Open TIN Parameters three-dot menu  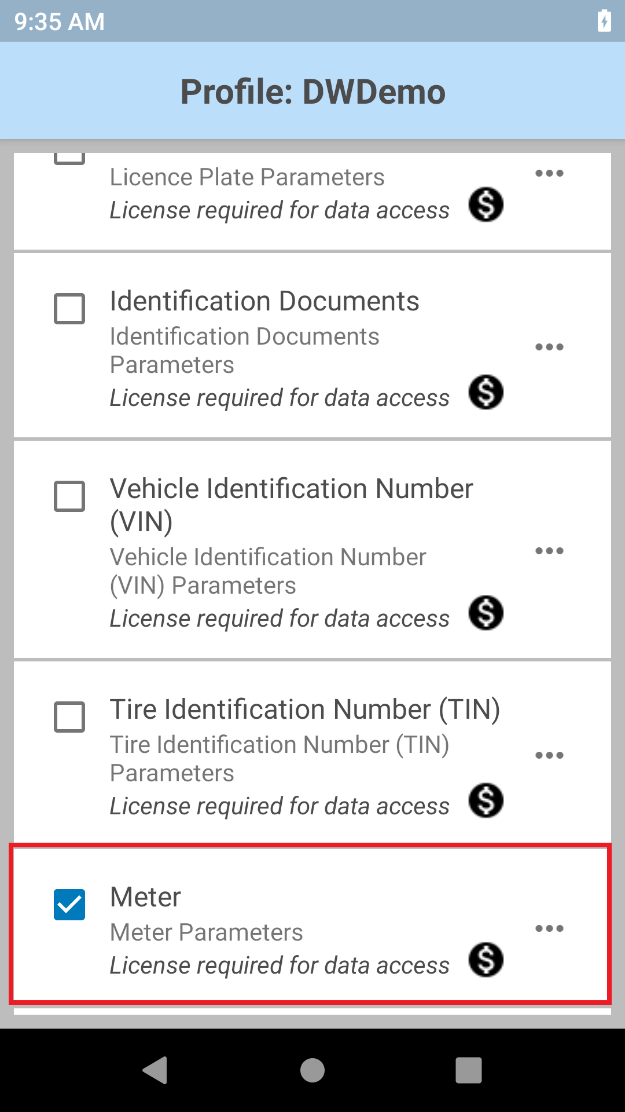549,755
